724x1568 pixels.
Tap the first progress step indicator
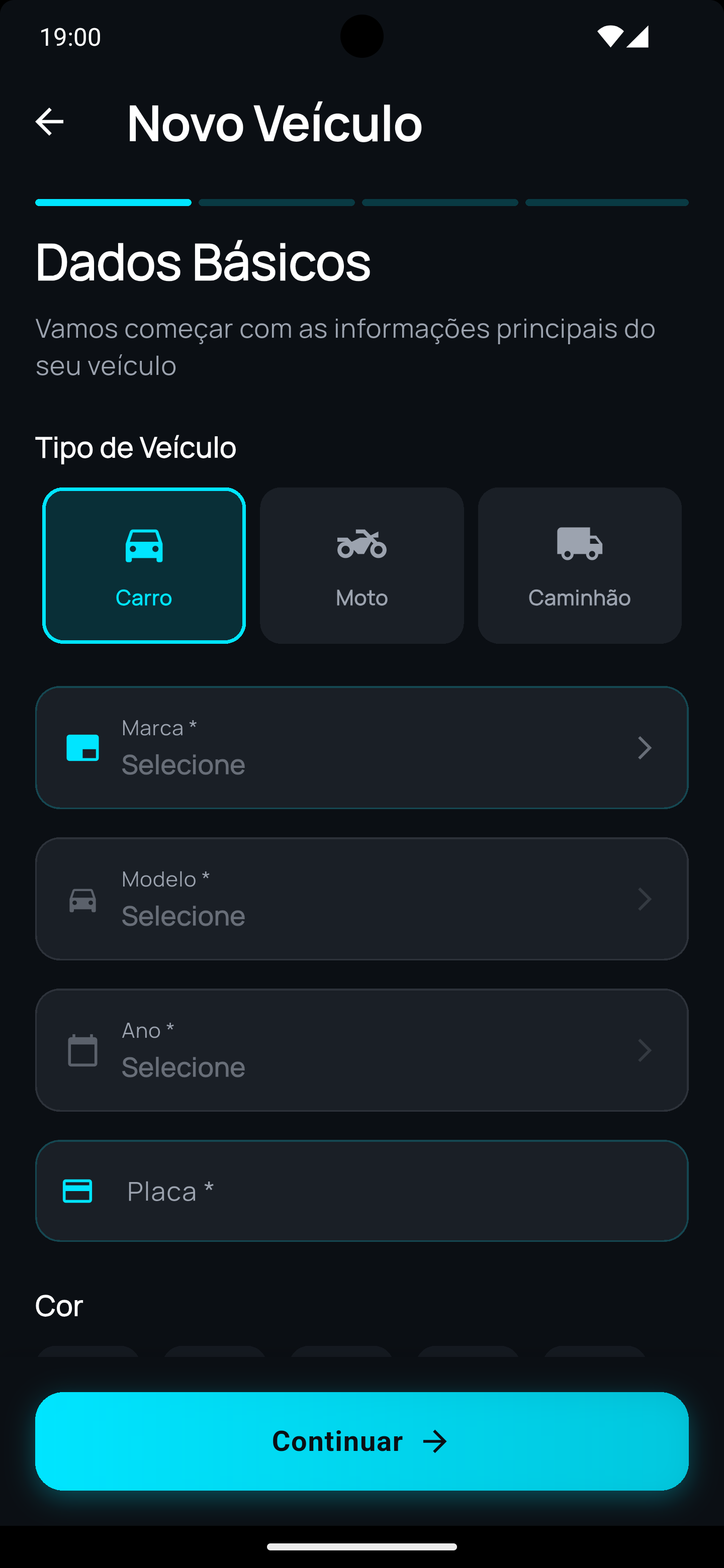[113, 202]
